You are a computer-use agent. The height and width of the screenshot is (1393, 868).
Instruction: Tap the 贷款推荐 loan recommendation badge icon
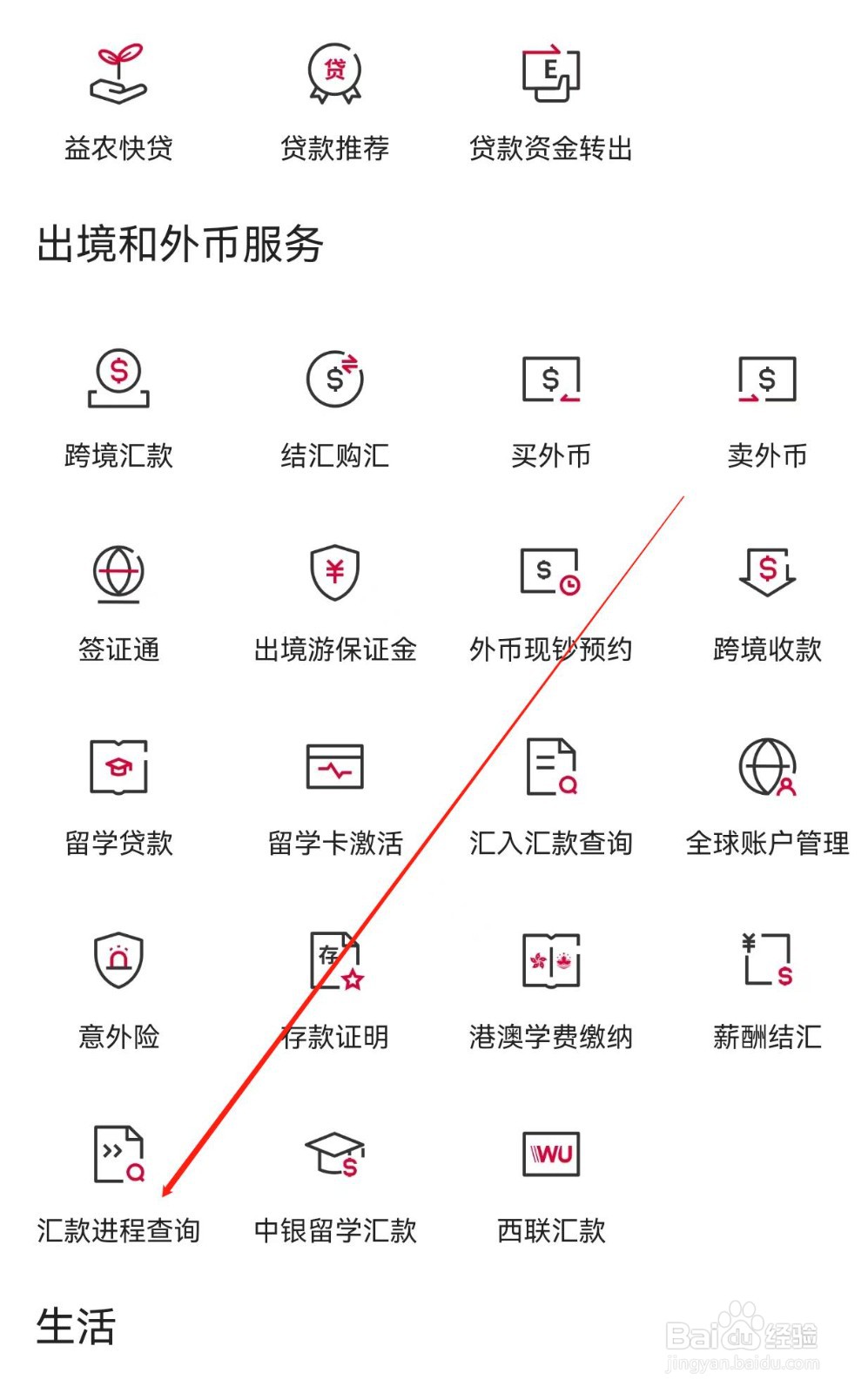333,74
